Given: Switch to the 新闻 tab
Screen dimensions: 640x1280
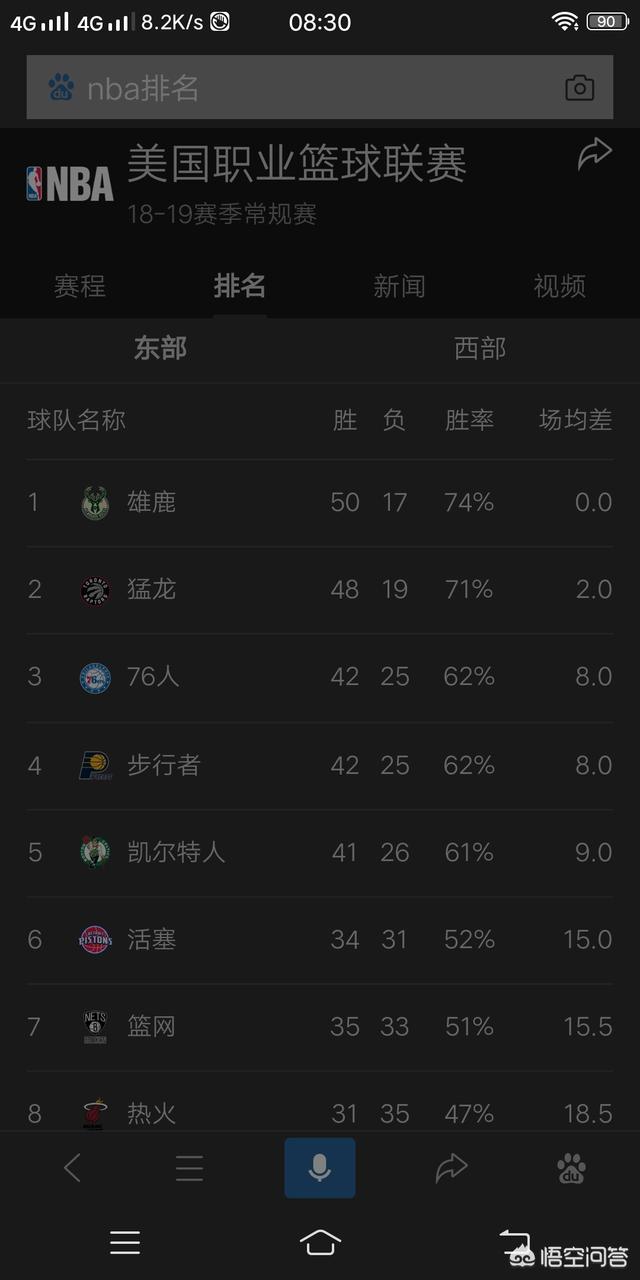Looking at the screenshot, I should (x=400, y=286).
